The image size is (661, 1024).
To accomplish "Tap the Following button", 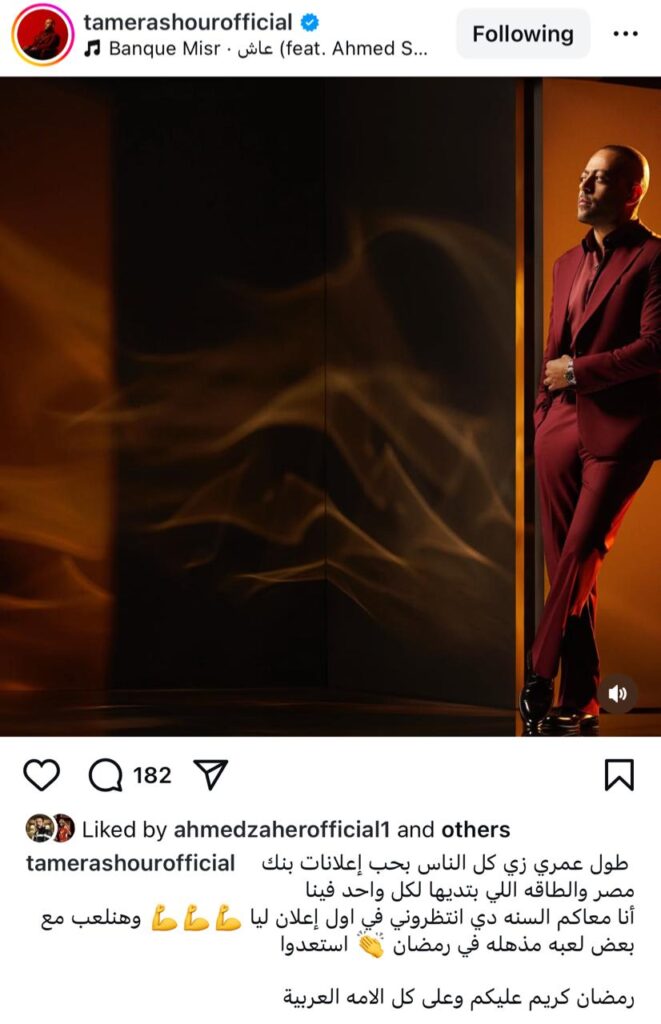I will click(523, 34).
